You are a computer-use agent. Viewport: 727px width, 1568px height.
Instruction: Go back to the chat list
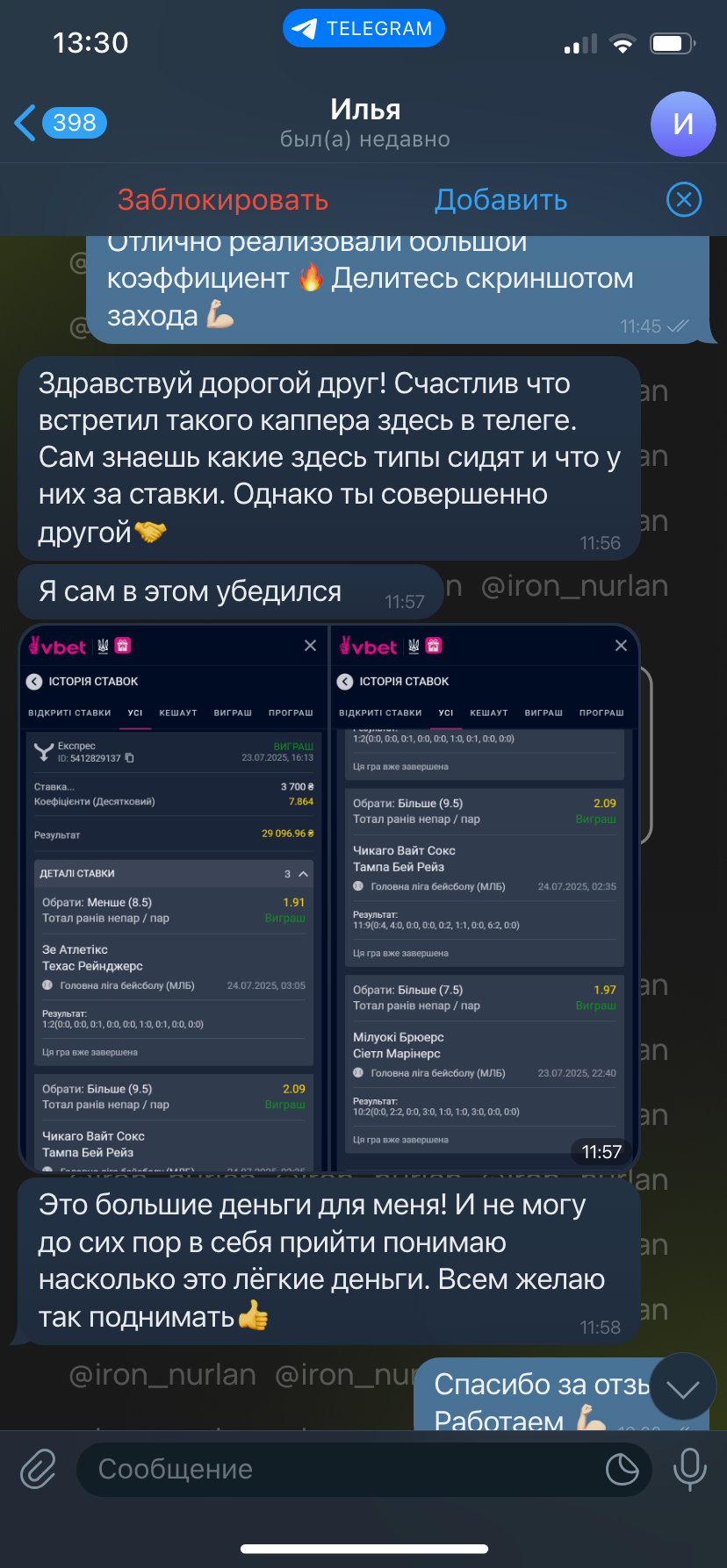tap(60, 123)
